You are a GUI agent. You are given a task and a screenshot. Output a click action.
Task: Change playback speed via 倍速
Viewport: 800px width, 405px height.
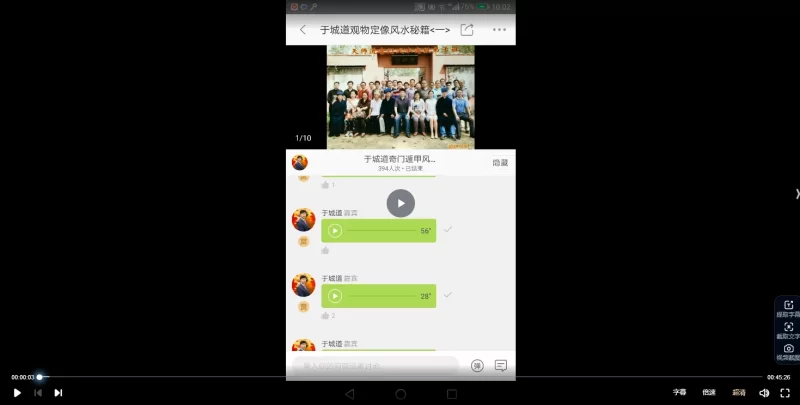tap(708, 393)
